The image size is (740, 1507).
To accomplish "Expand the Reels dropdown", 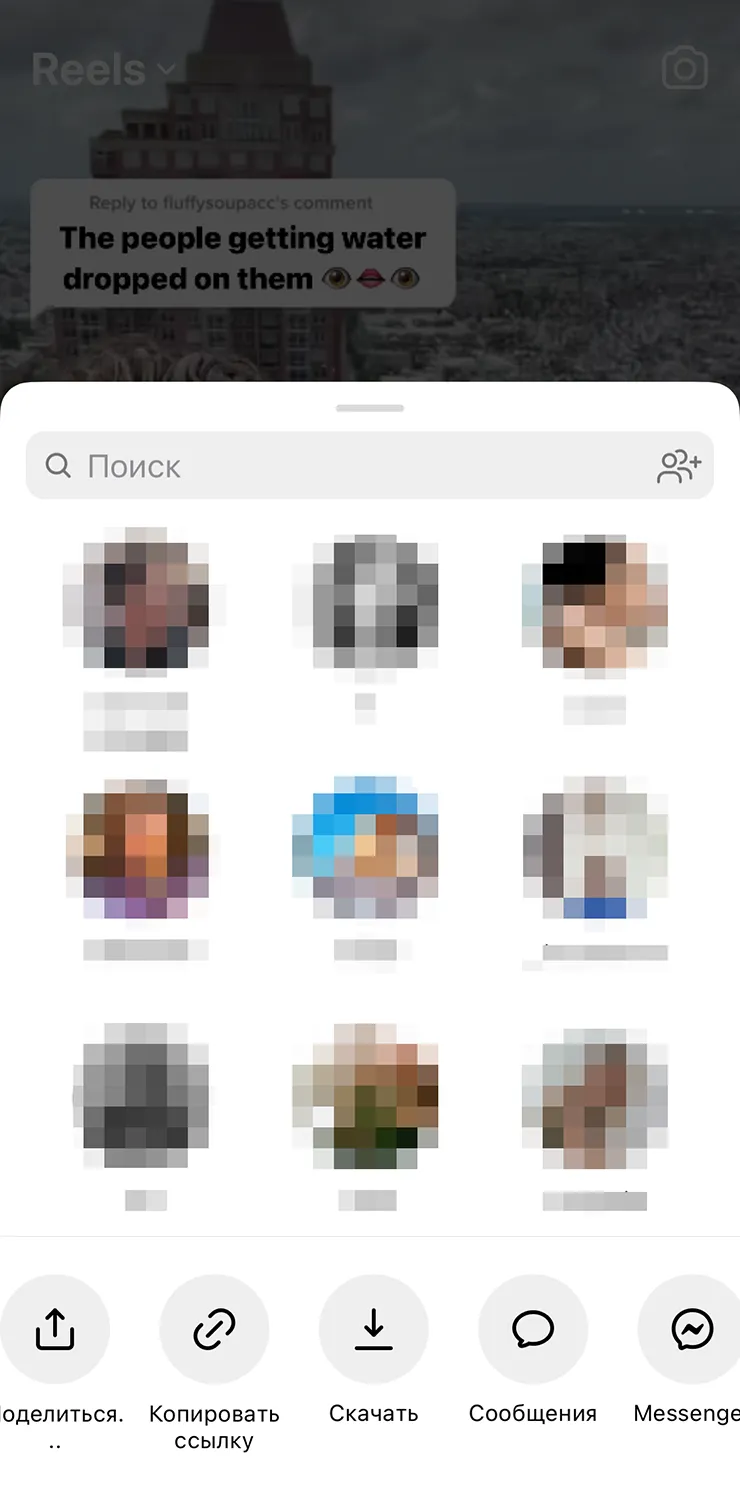I will [104, 70].
